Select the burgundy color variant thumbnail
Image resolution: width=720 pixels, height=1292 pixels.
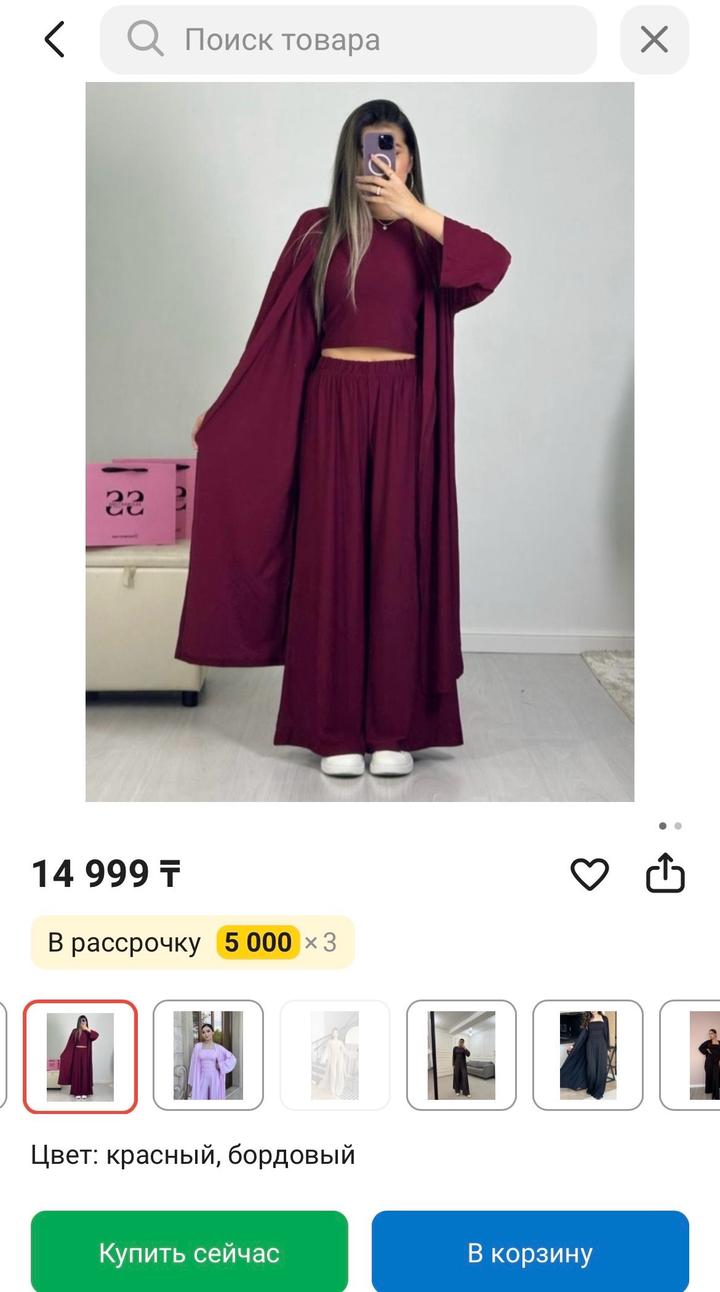point(80,1056)
